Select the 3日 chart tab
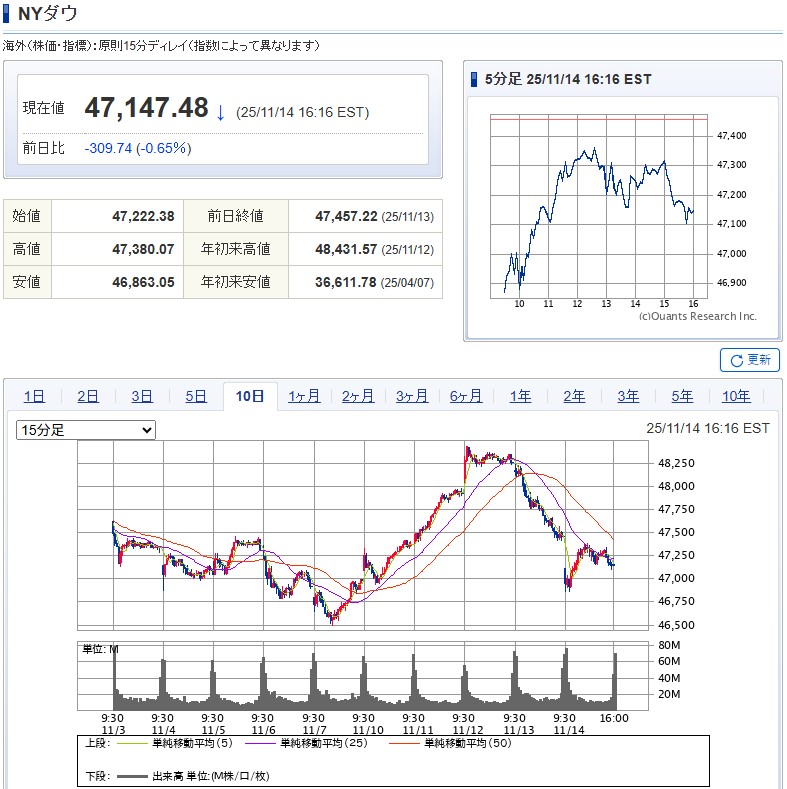 [x=142, y=396]
